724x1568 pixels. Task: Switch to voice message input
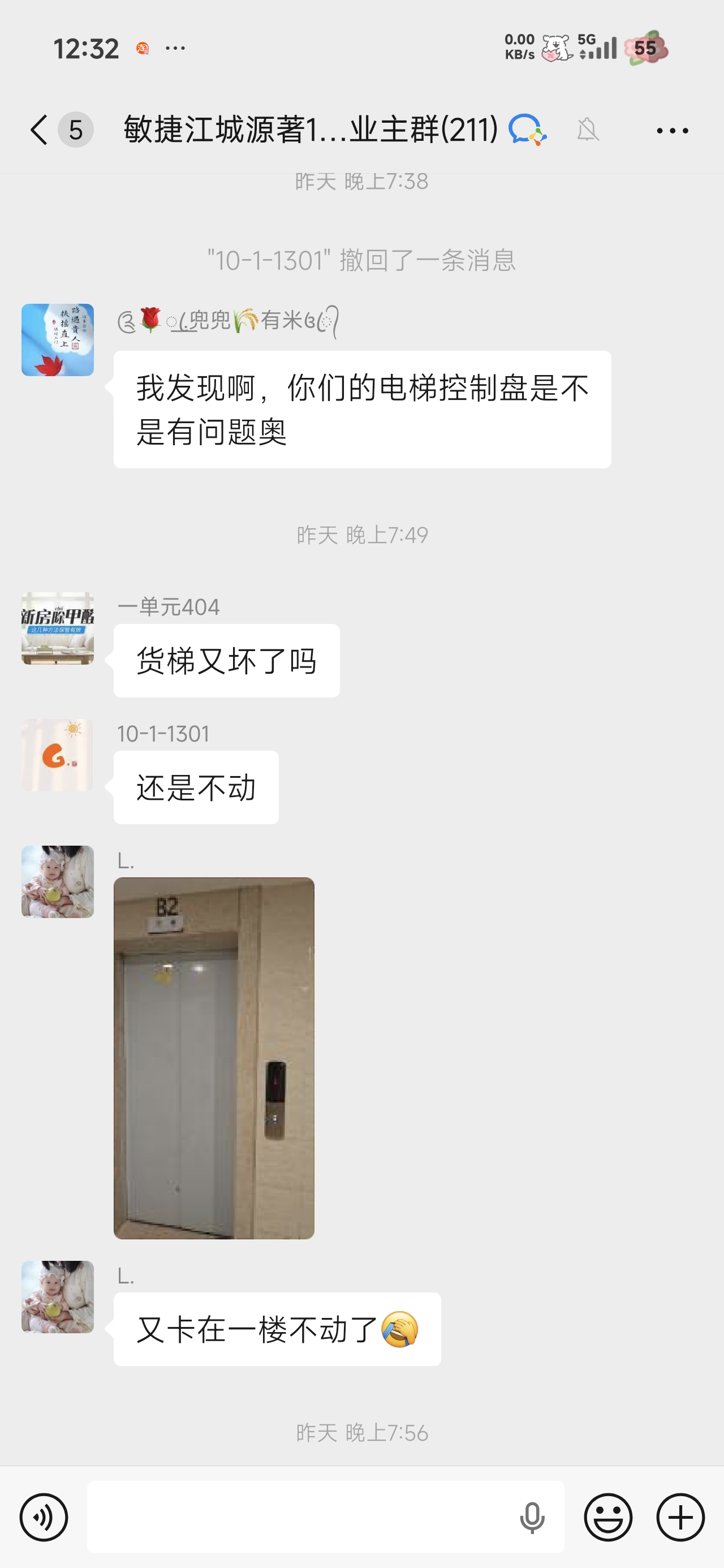tap(44, 1517)
